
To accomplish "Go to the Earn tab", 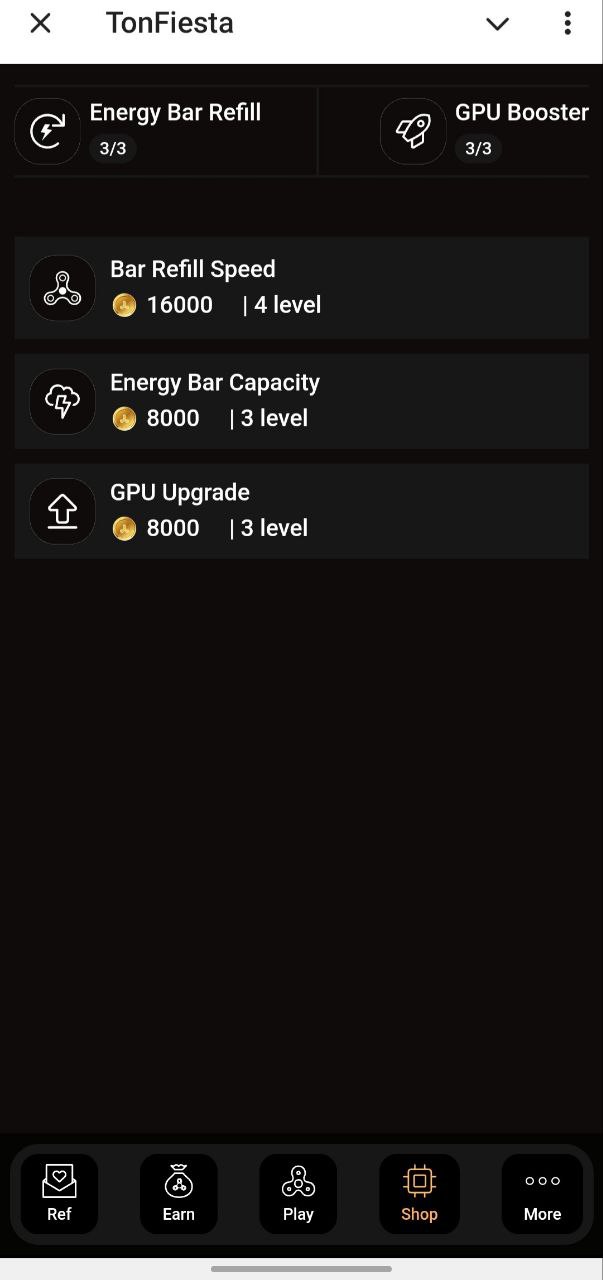I will 179,1194.
